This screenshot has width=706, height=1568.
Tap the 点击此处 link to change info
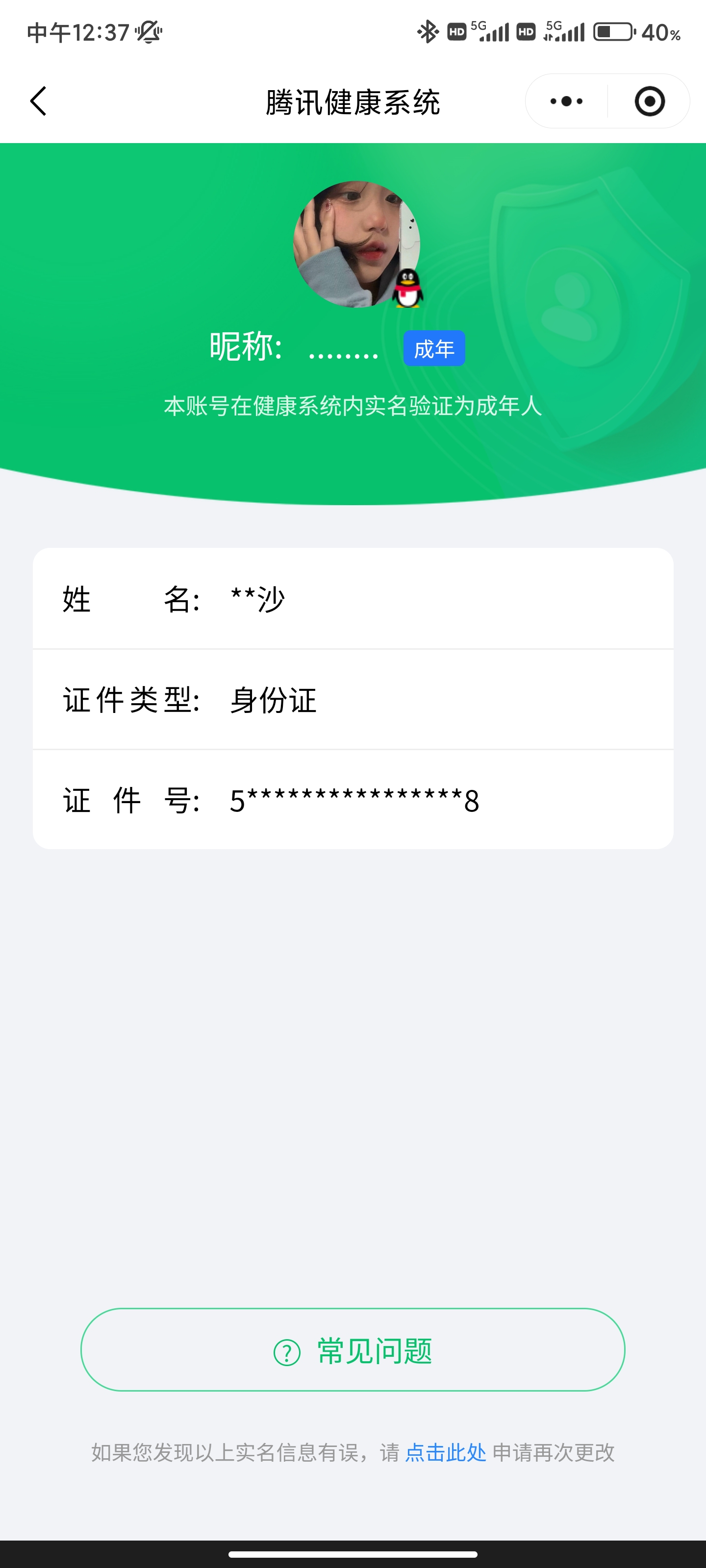pyautogui.click(x=445, y=1453)
